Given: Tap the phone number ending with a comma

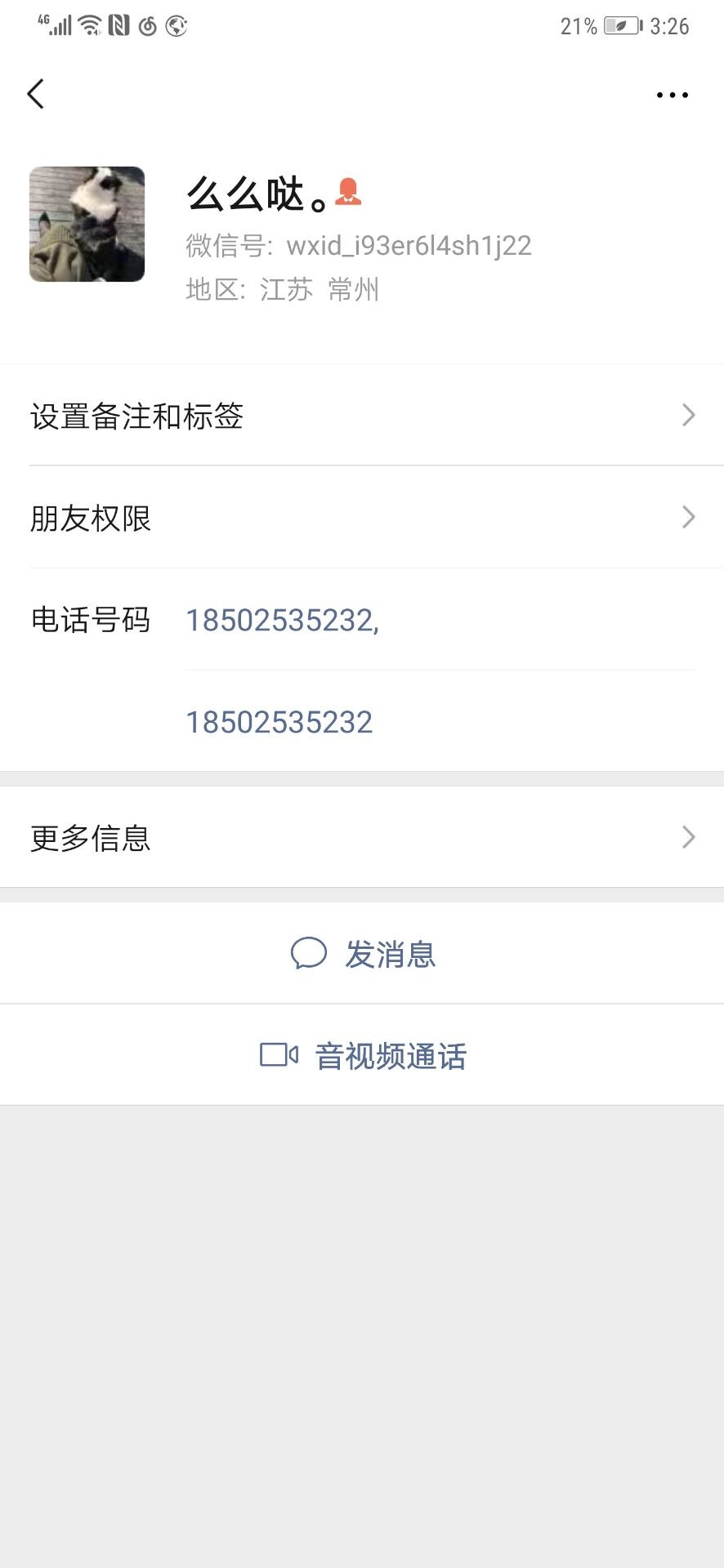Looking at the screenshot, I should 283,621.
